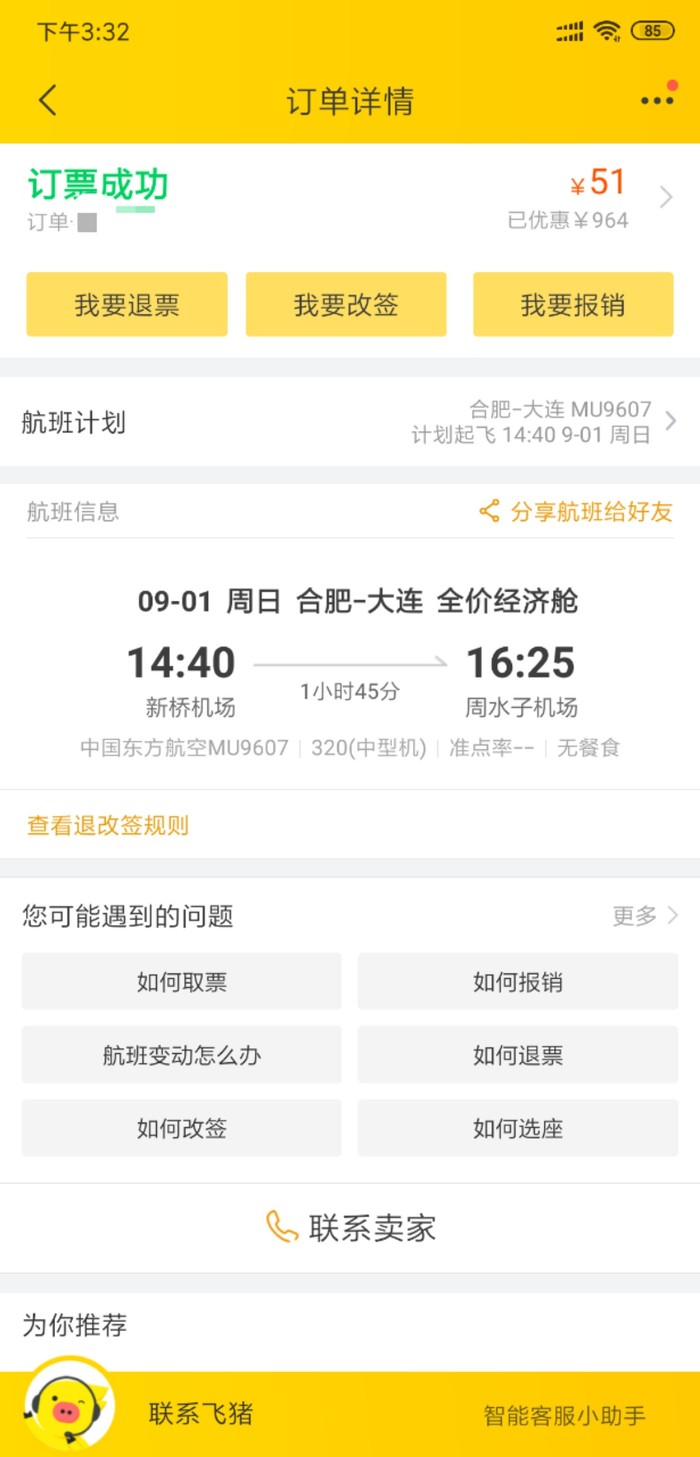This screenshot has width=700, height=1457.
Task: Open the 如何退票 question
Action: tap(518, 1055)
